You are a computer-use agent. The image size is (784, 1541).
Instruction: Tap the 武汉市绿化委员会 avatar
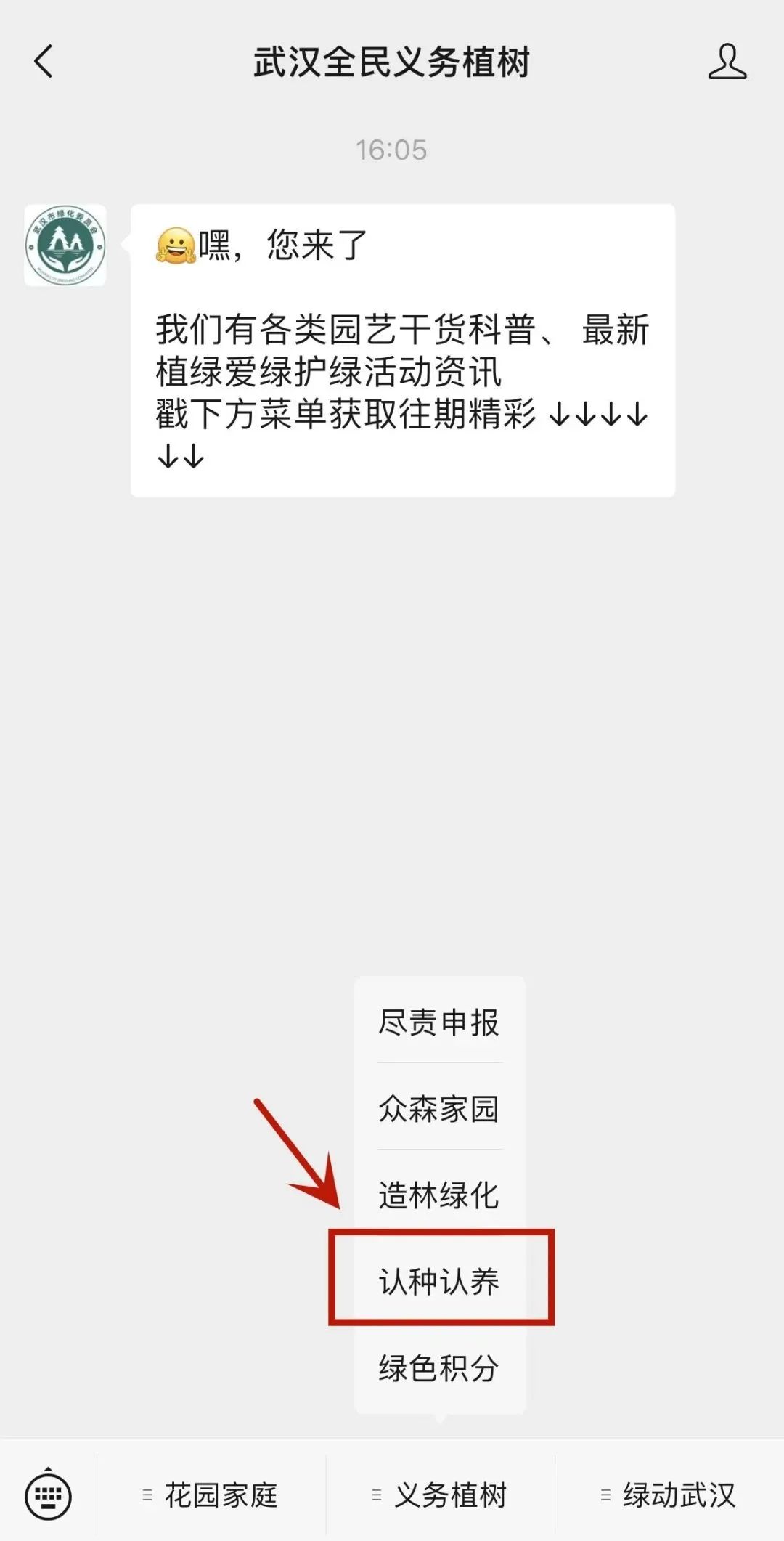(65, 245)
